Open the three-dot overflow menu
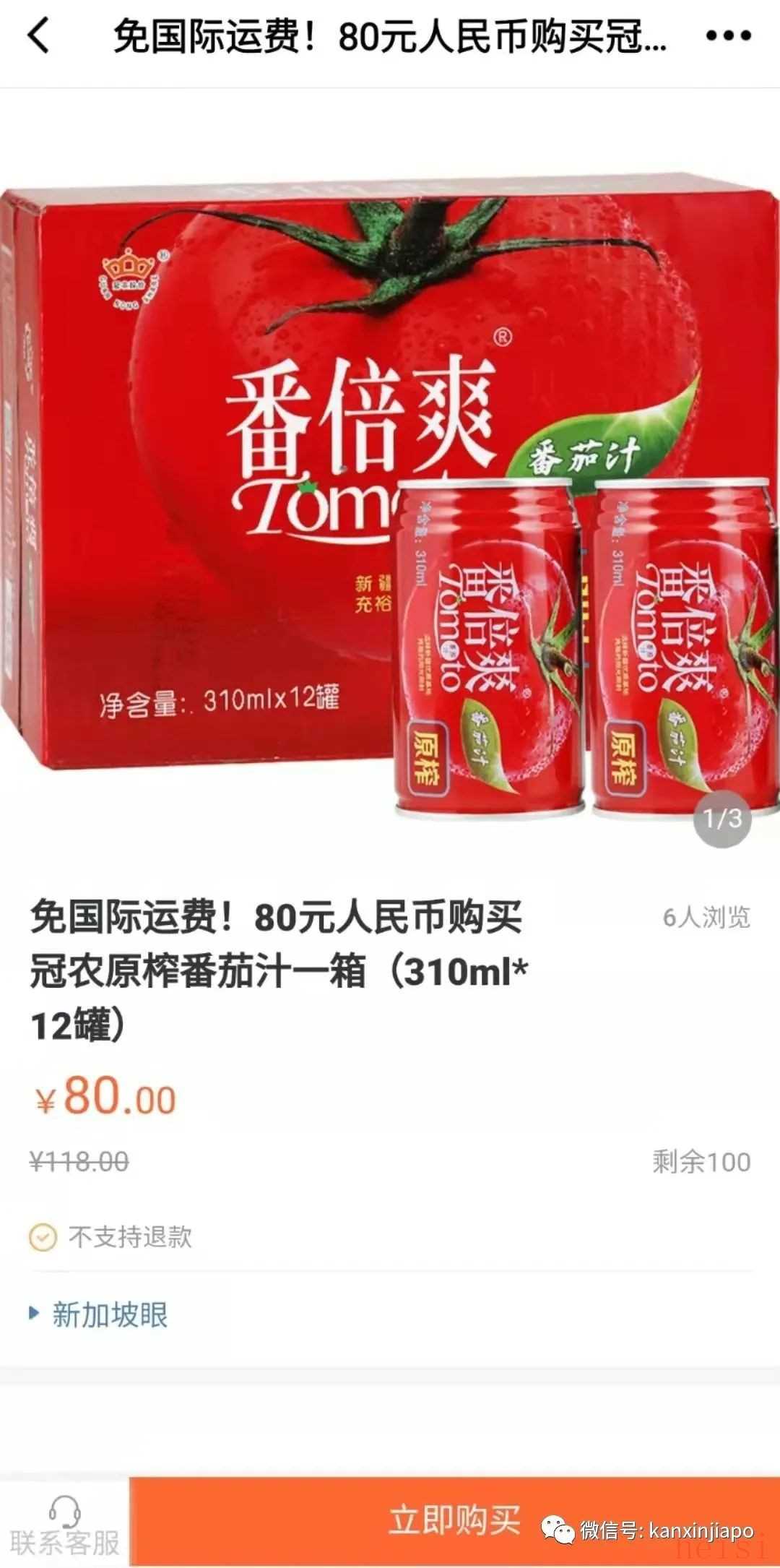This screenshot has width=780, height=1568. click(728, 36)
